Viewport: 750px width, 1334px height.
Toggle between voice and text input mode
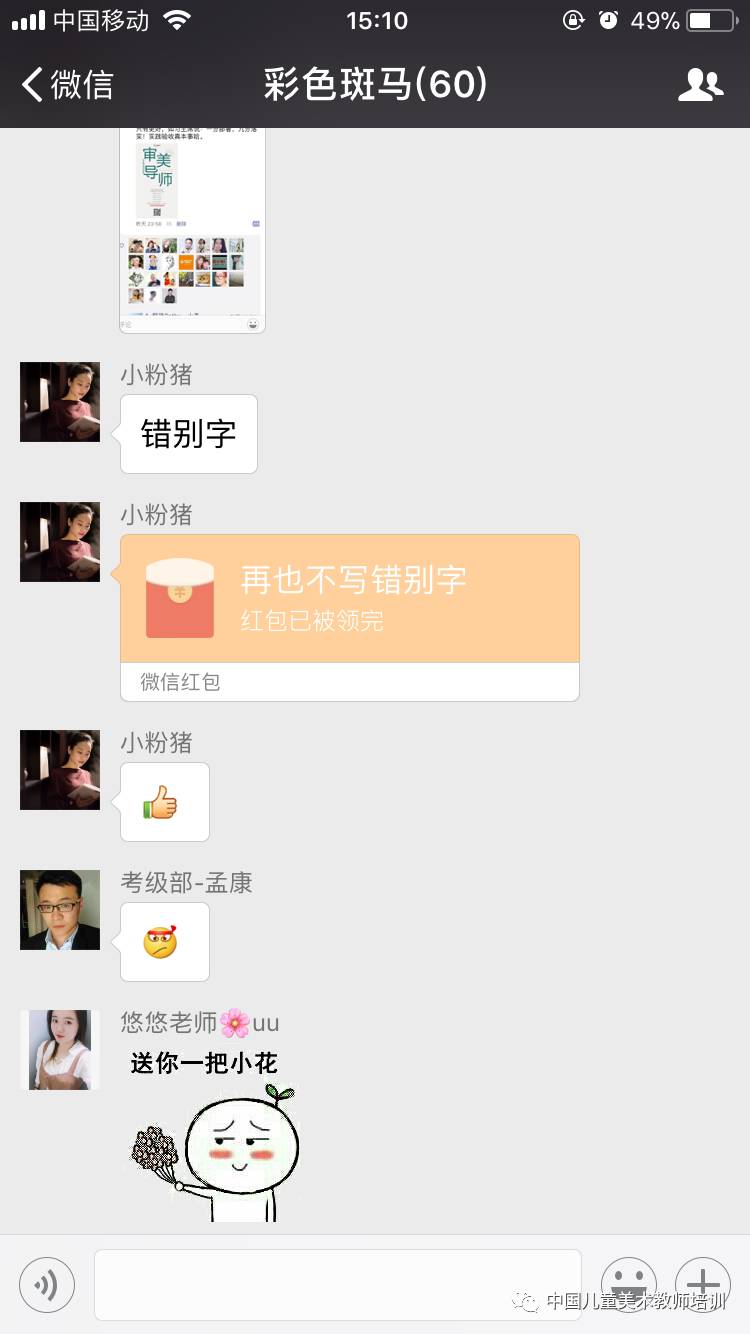coord(46,1283)
